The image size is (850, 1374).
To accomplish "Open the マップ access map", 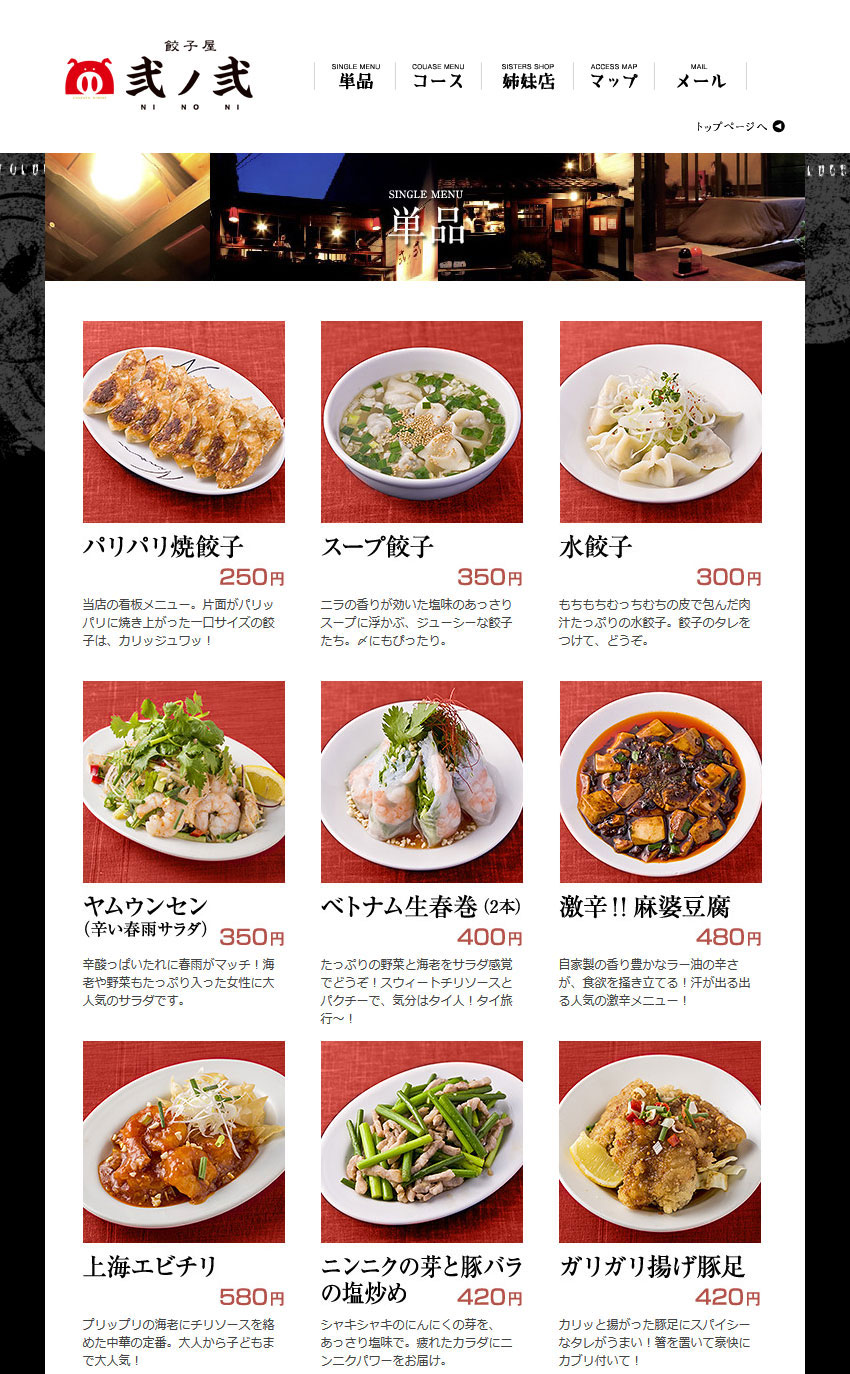I will pos(613,76).
